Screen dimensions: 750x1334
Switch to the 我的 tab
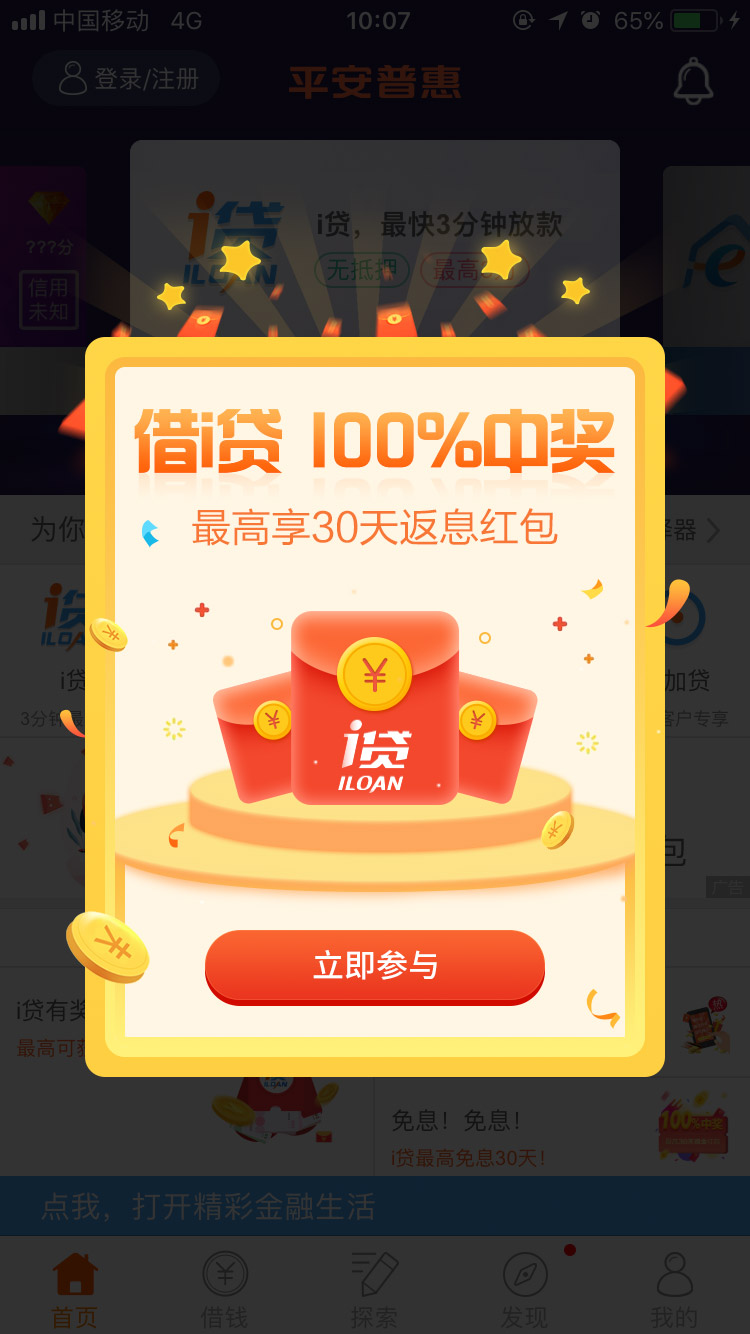point(673,1288)
